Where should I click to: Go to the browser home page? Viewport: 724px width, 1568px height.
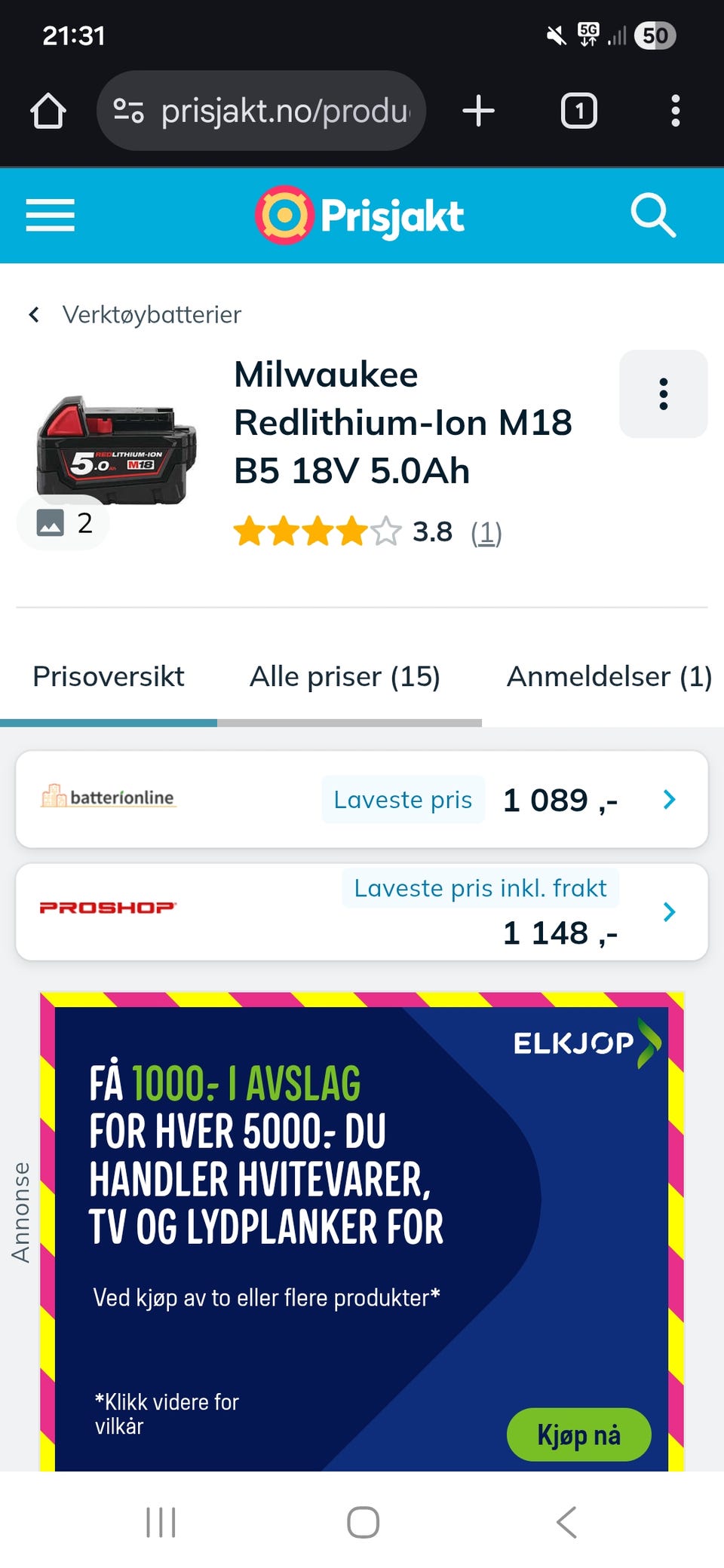click(x=48, y=111)
